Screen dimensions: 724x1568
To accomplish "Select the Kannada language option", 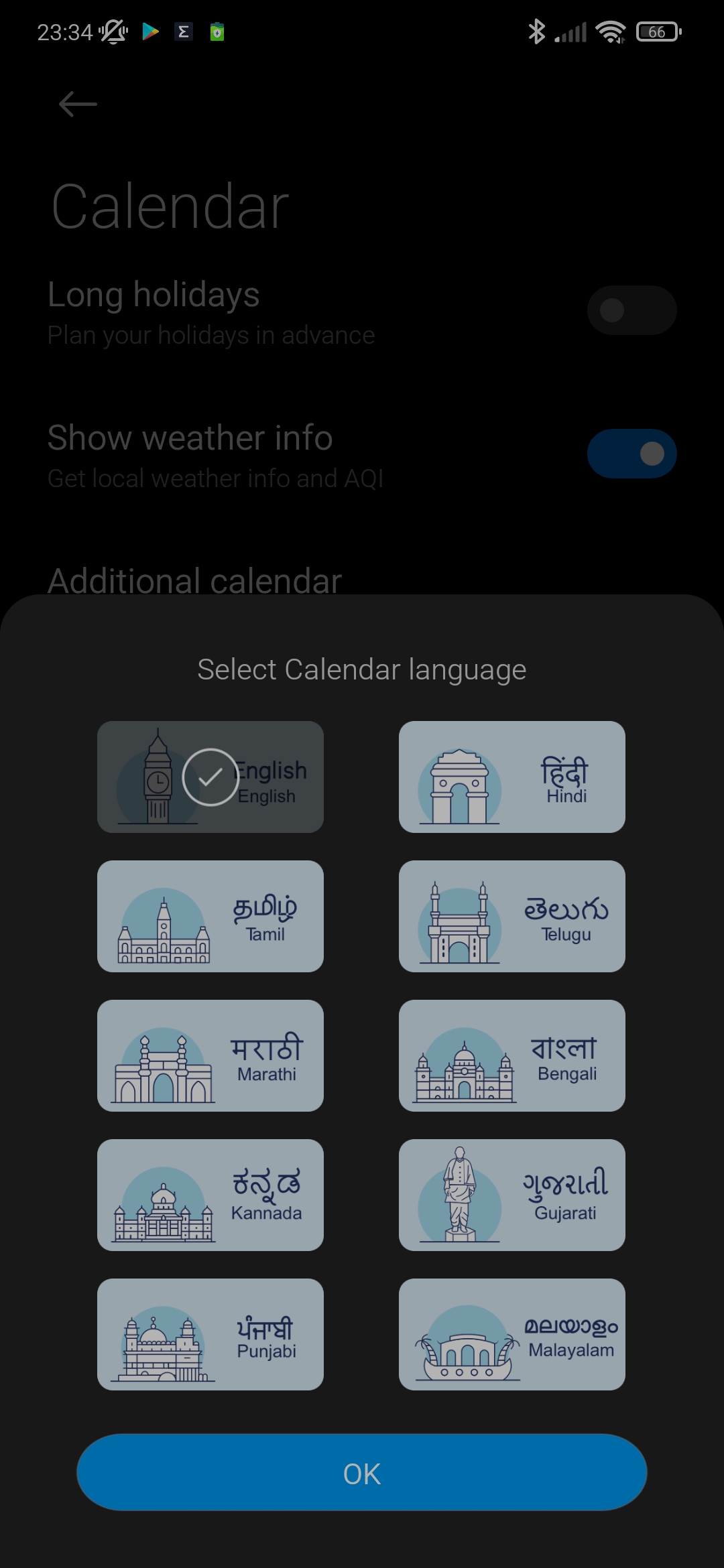I will (210, 1195).
